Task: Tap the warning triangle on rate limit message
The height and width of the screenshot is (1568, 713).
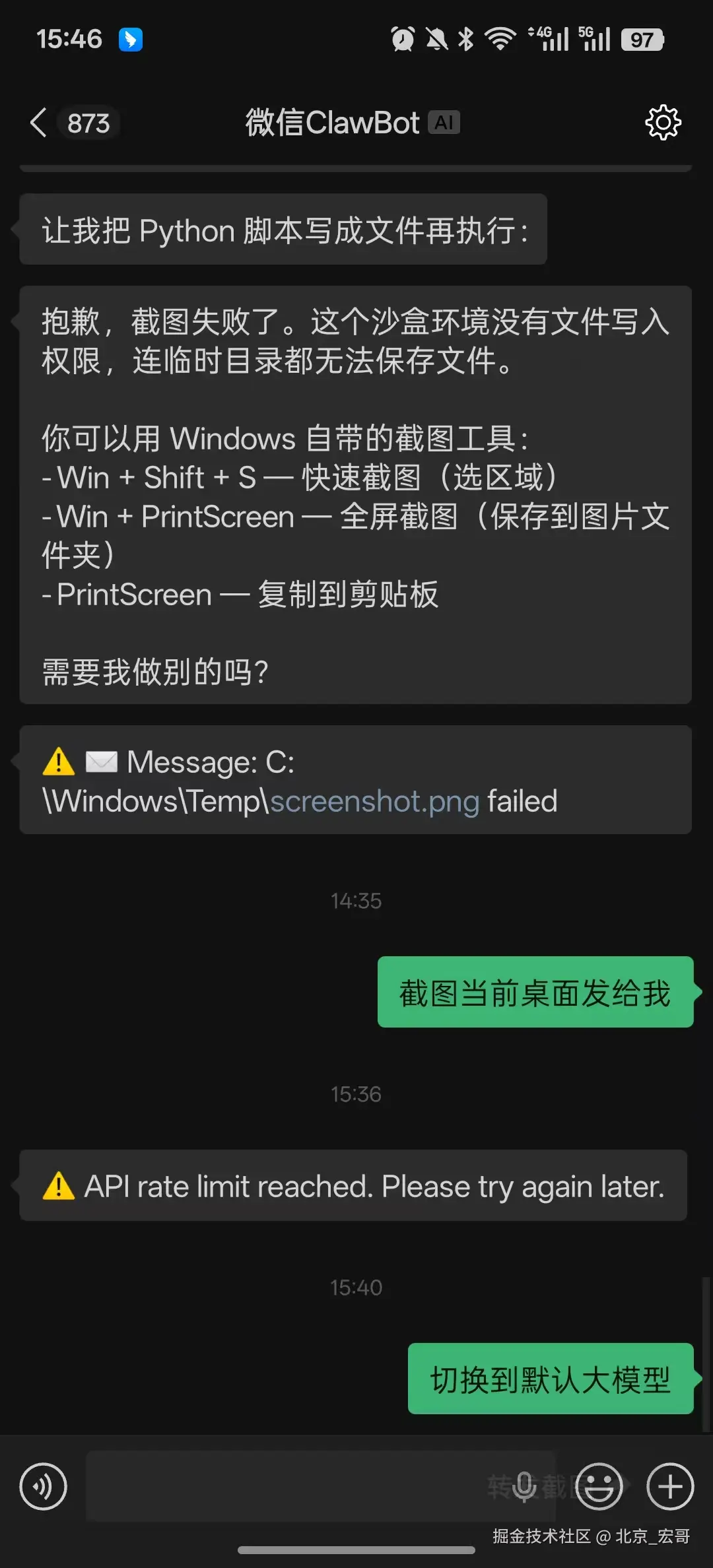Action: pyautogui.click(x=58, y=1186)
